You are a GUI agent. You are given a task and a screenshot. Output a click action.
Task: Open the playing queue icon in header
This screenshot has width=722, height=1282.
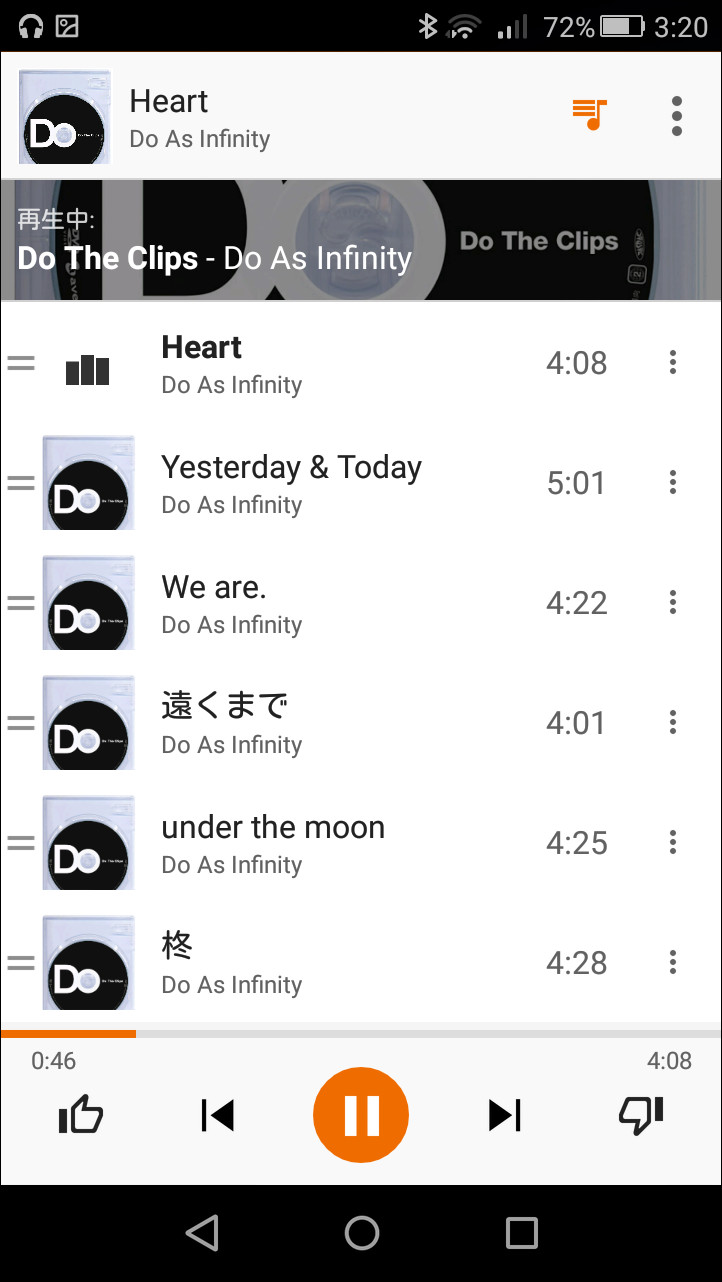pyautogui.click(x=590, y=114)
